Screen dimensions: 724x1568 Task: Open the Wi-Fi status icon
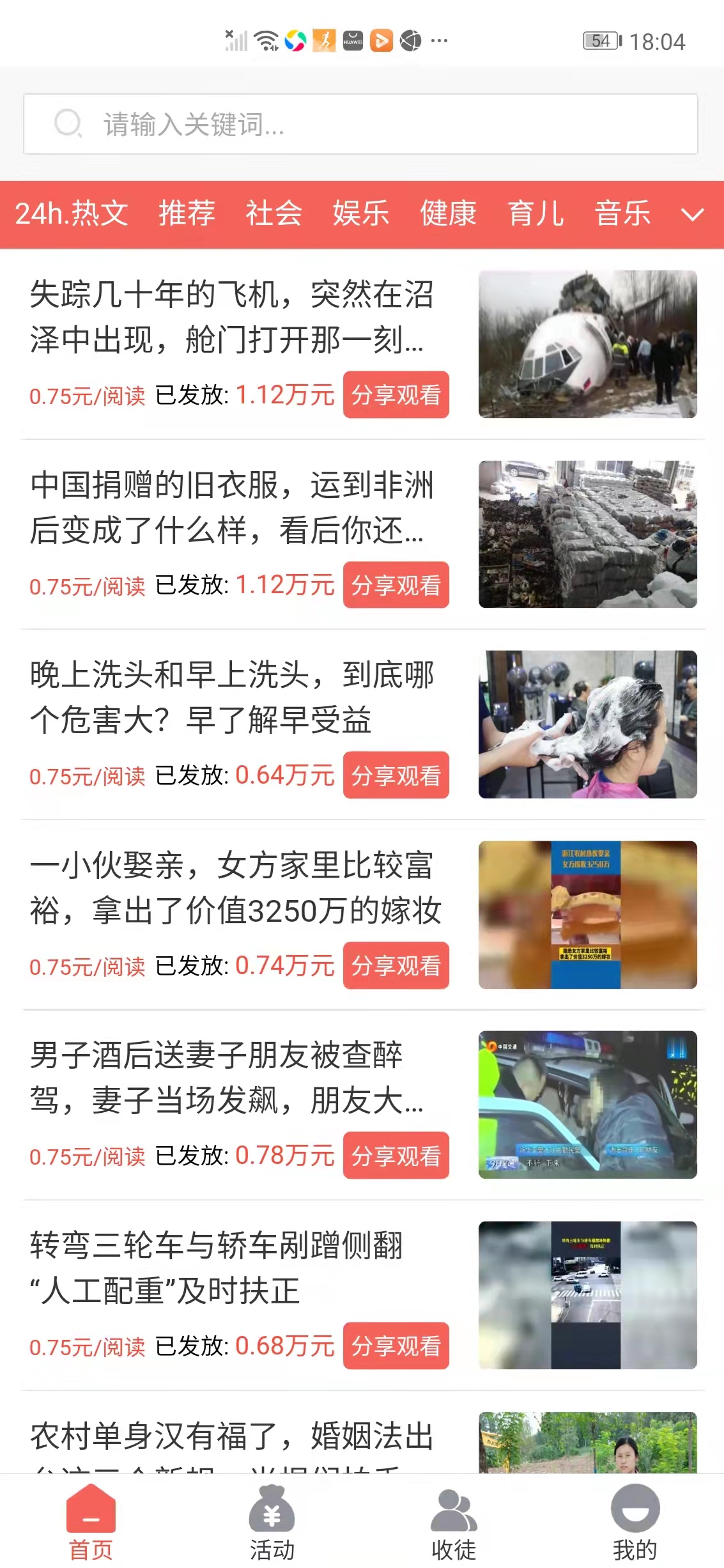tap(266, 40)
